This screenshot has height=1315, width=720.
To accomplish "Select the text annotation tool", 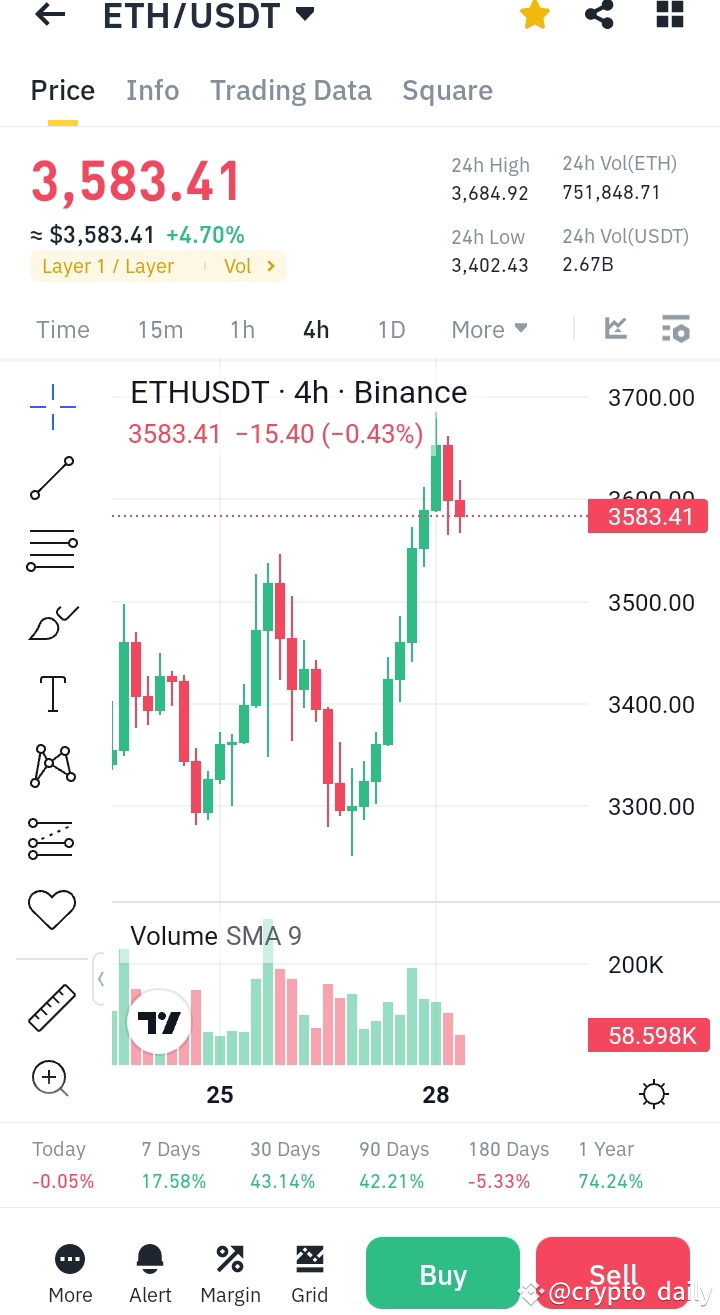I will [51, 692].
